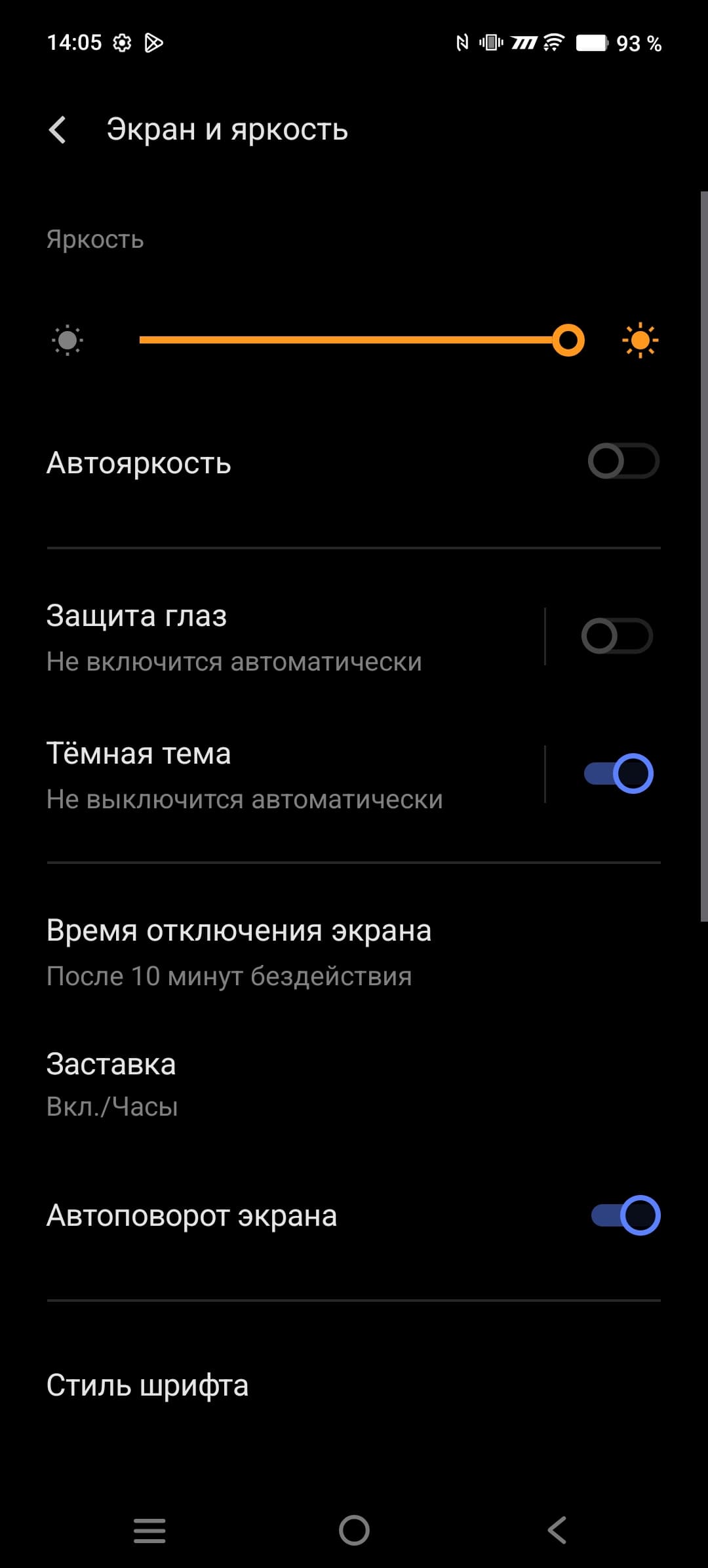Disable the Тёмная тема switch
This screenshot has height=1568, width=708.
click(x=618, y=774)
